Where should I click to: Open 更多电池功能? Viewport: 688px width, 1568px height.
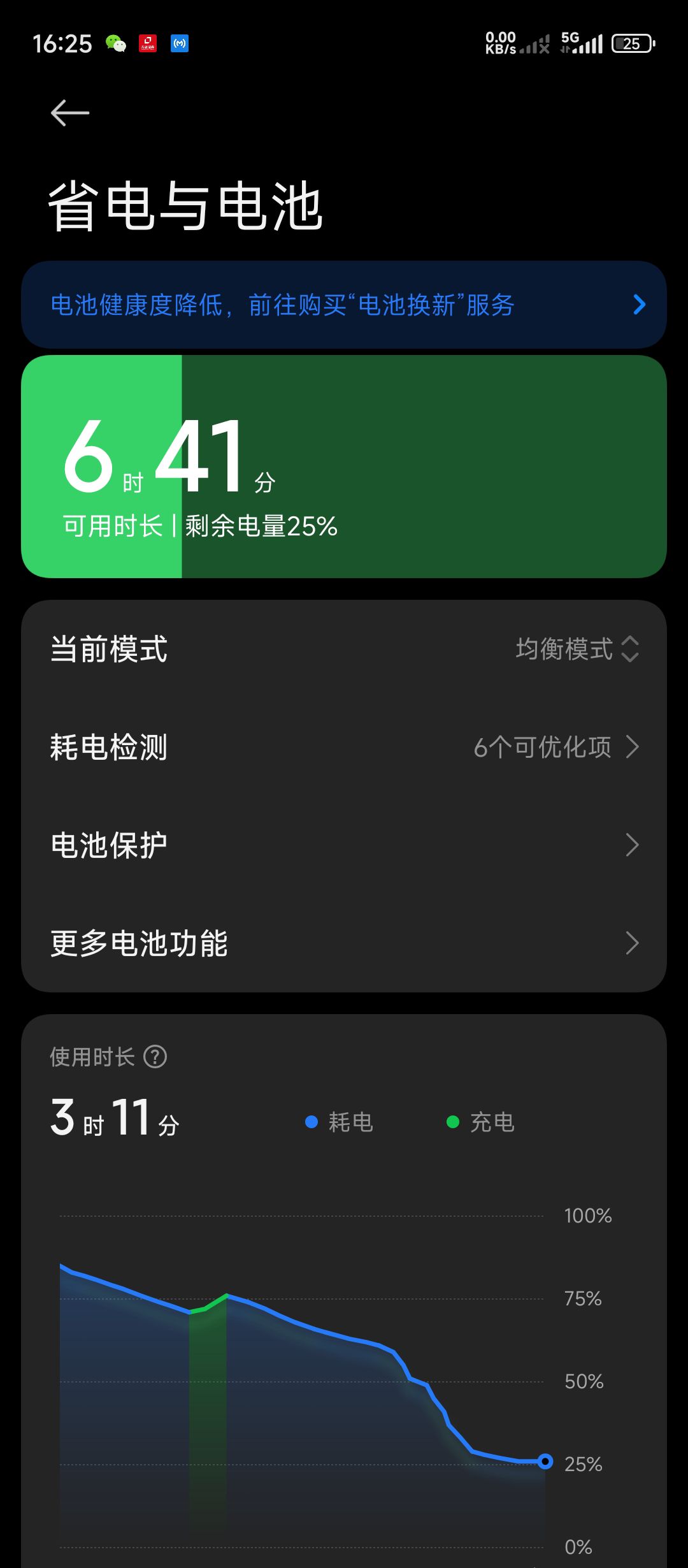point(344,943)
